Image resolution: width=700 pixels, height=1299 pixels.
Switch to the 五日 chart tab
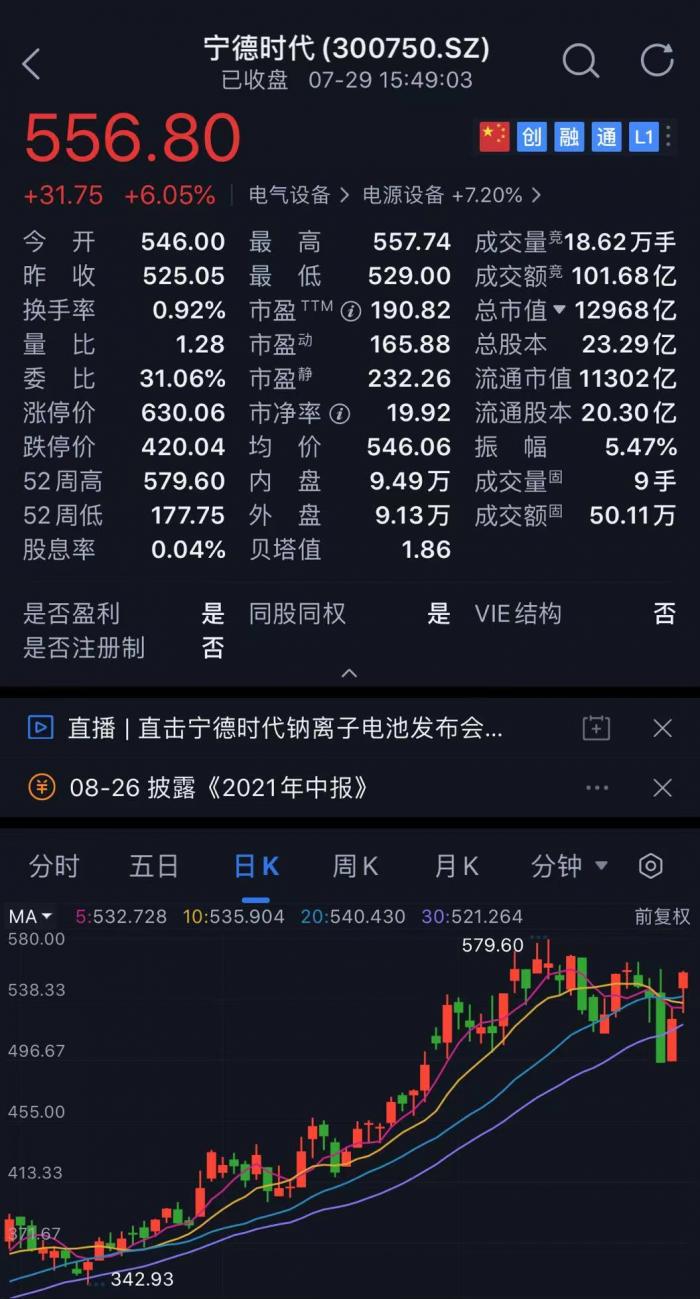click(x=154, y=866)
